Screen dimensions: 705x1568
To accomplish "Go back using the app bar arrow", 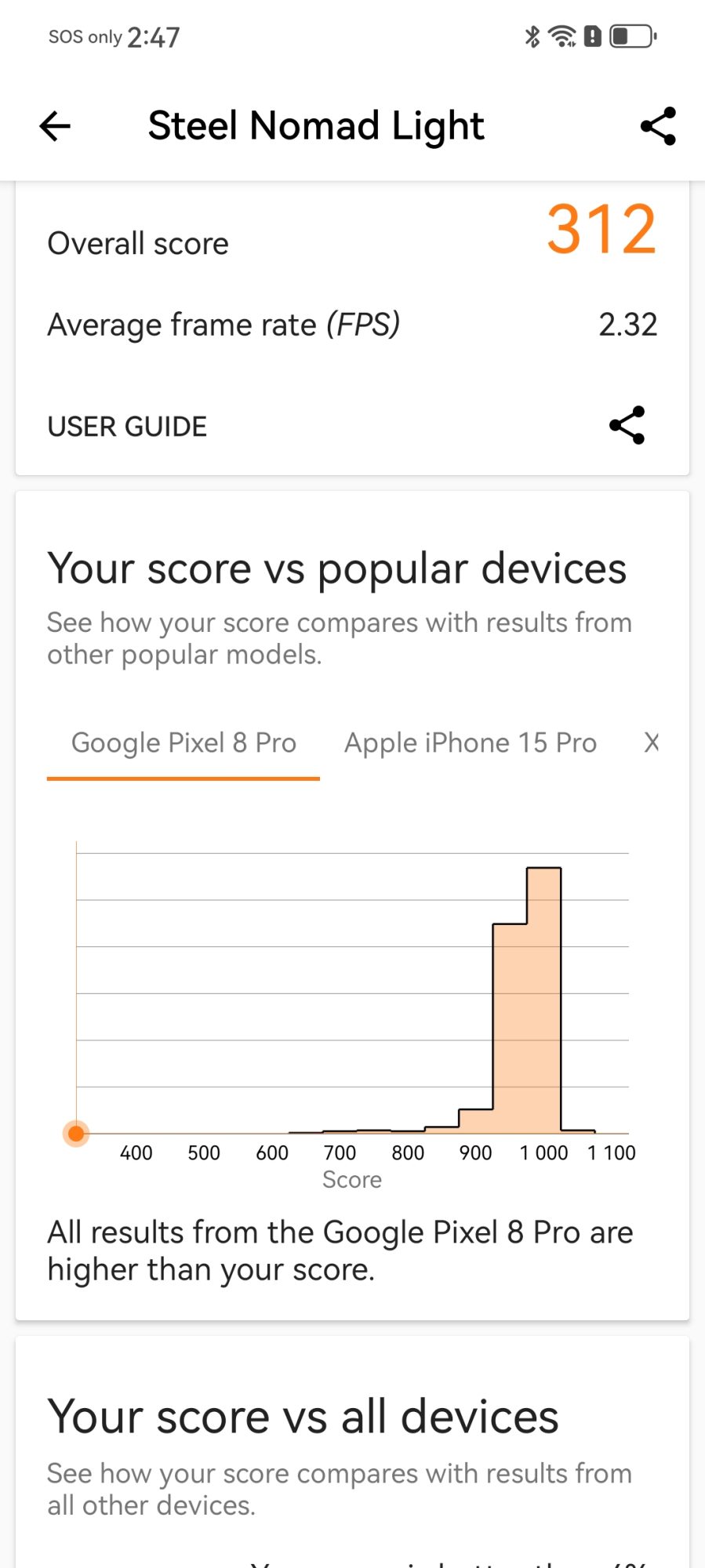I will pos(55,126).
